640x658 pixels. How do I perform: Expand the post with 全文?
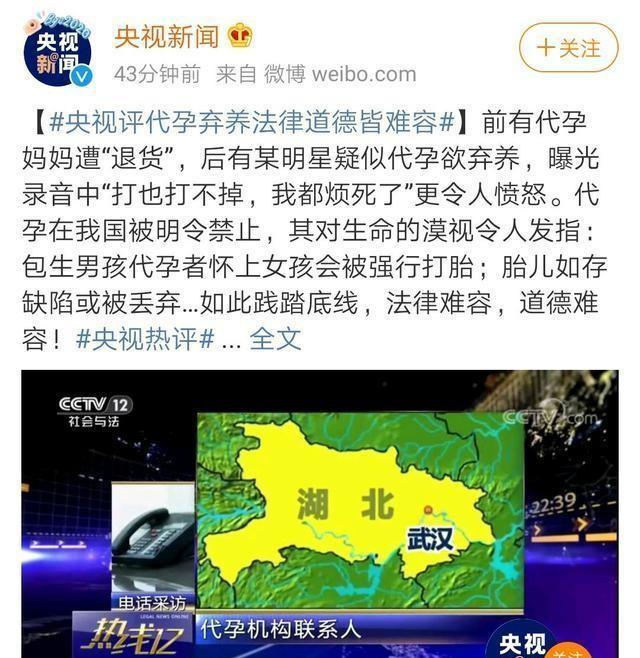pyautogui.click(x=275, y=337)
